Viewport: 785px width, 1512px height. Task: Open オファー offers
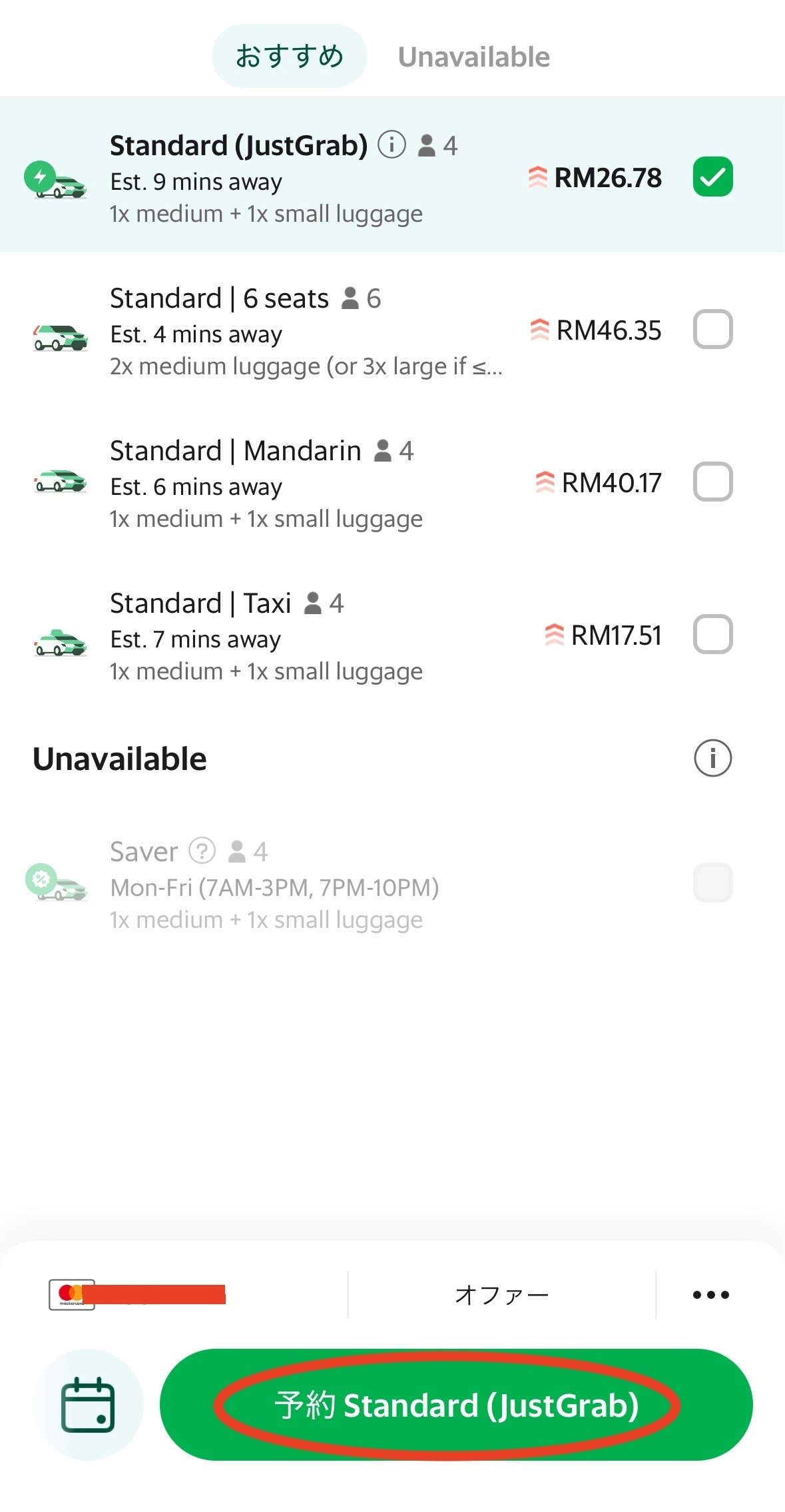coord(501,1294)
